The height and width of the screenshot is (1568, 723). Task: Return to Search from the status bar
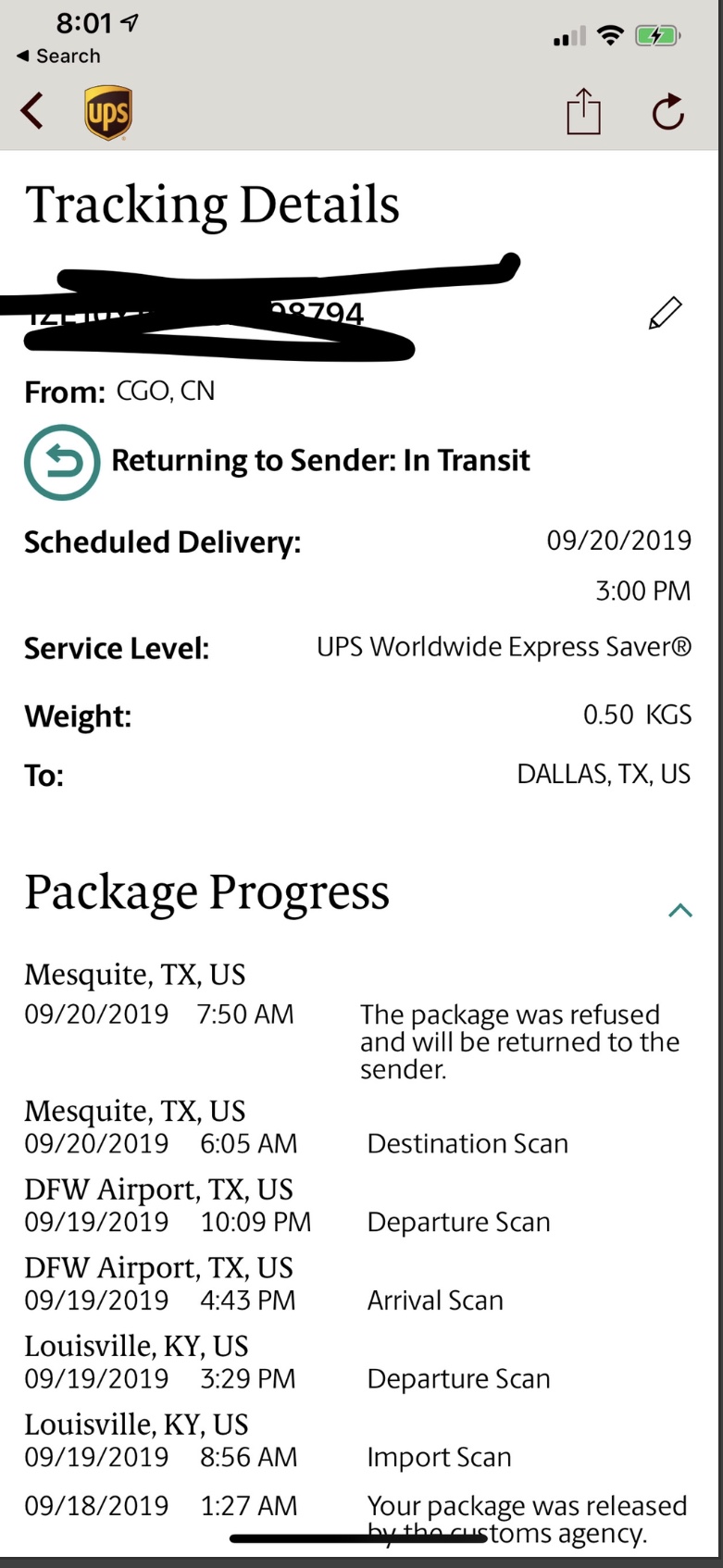(x=58, y=56)
